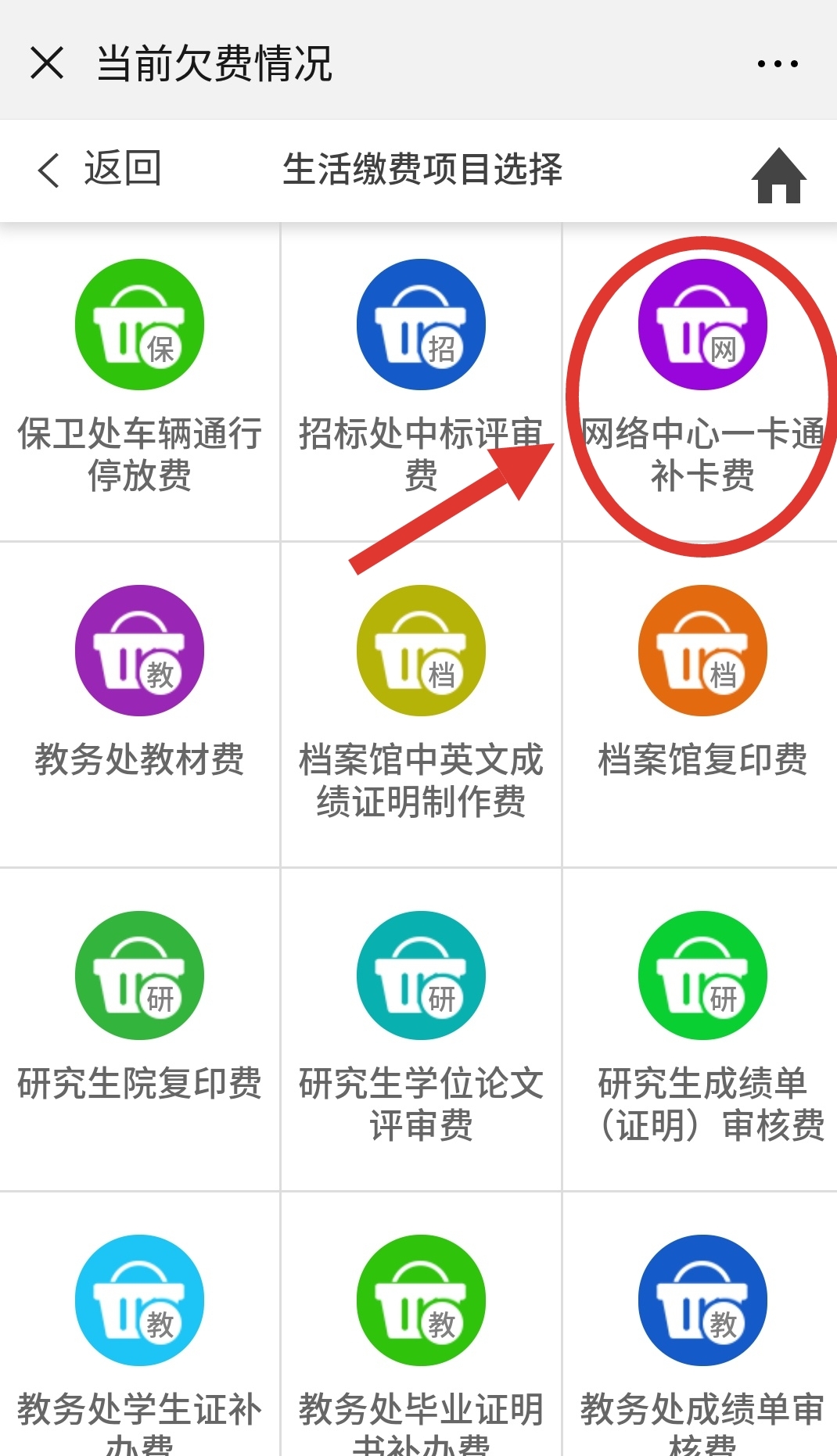Tap 返回 to go back
Image resolution: width=837 pixels, height=1456 pixels.
(100, 169)
